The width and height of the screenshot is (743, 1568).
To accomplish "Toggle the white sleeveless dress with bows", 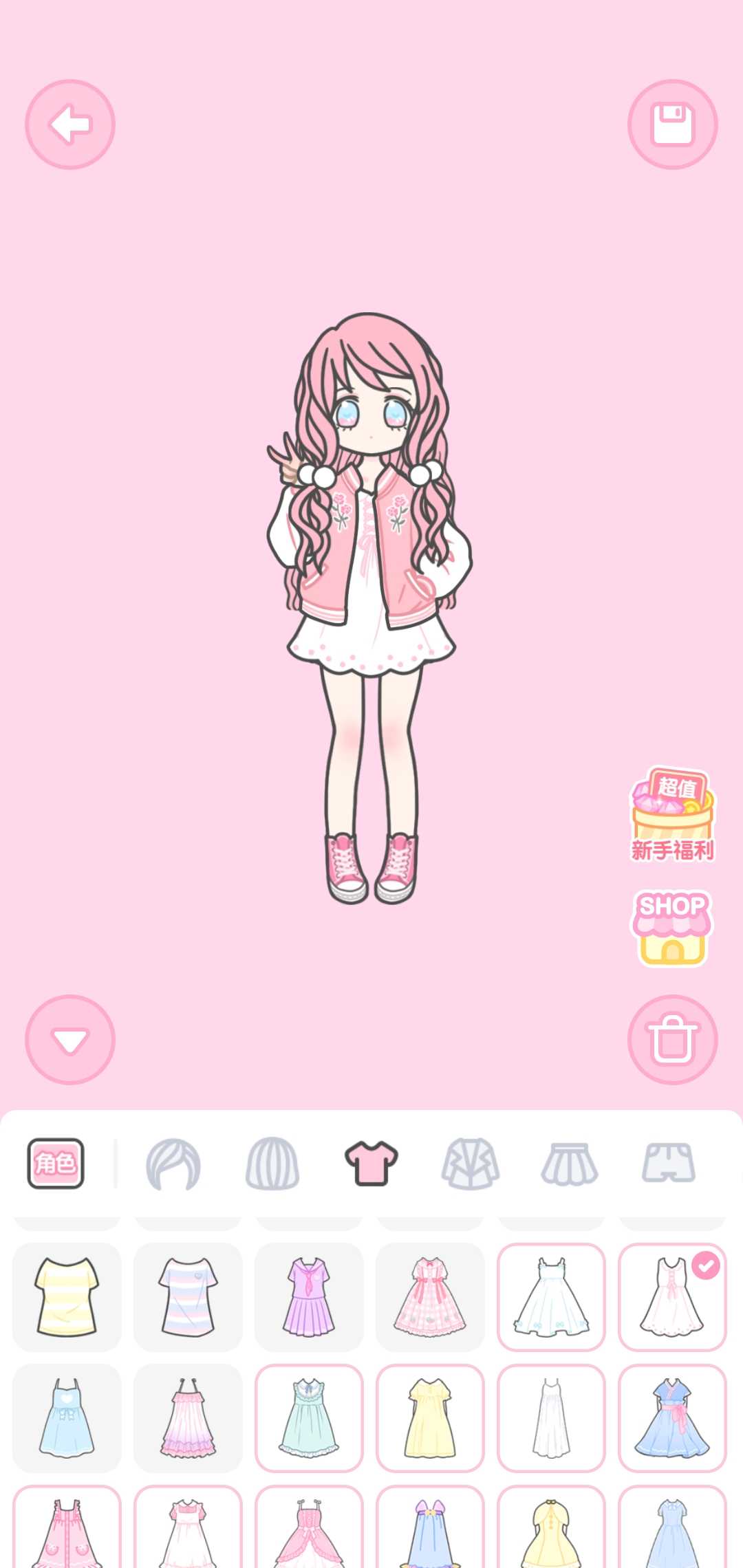I will click(552, 1298).
